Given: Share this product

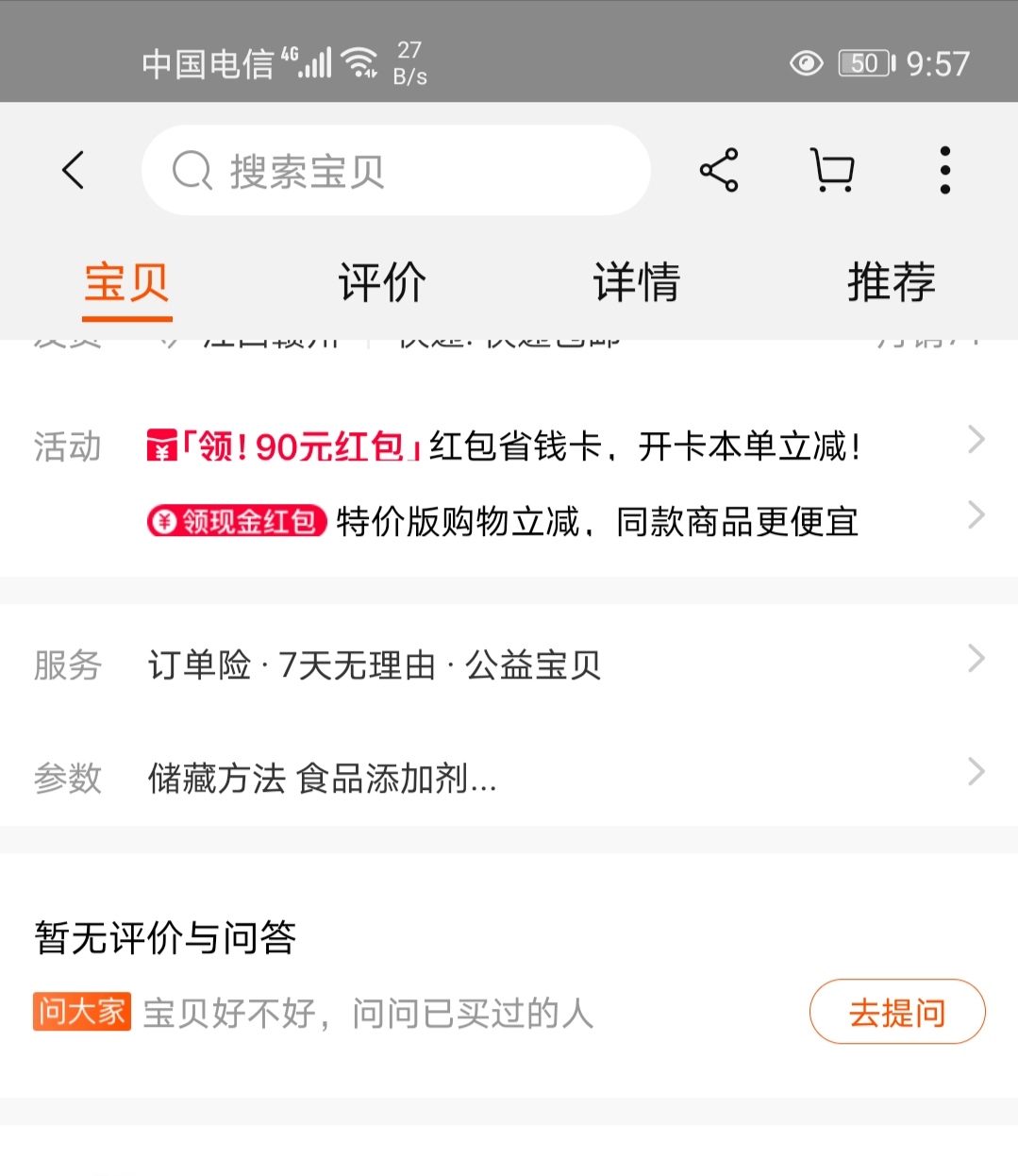Looking at the screenshot, I should tap(719, 171).
